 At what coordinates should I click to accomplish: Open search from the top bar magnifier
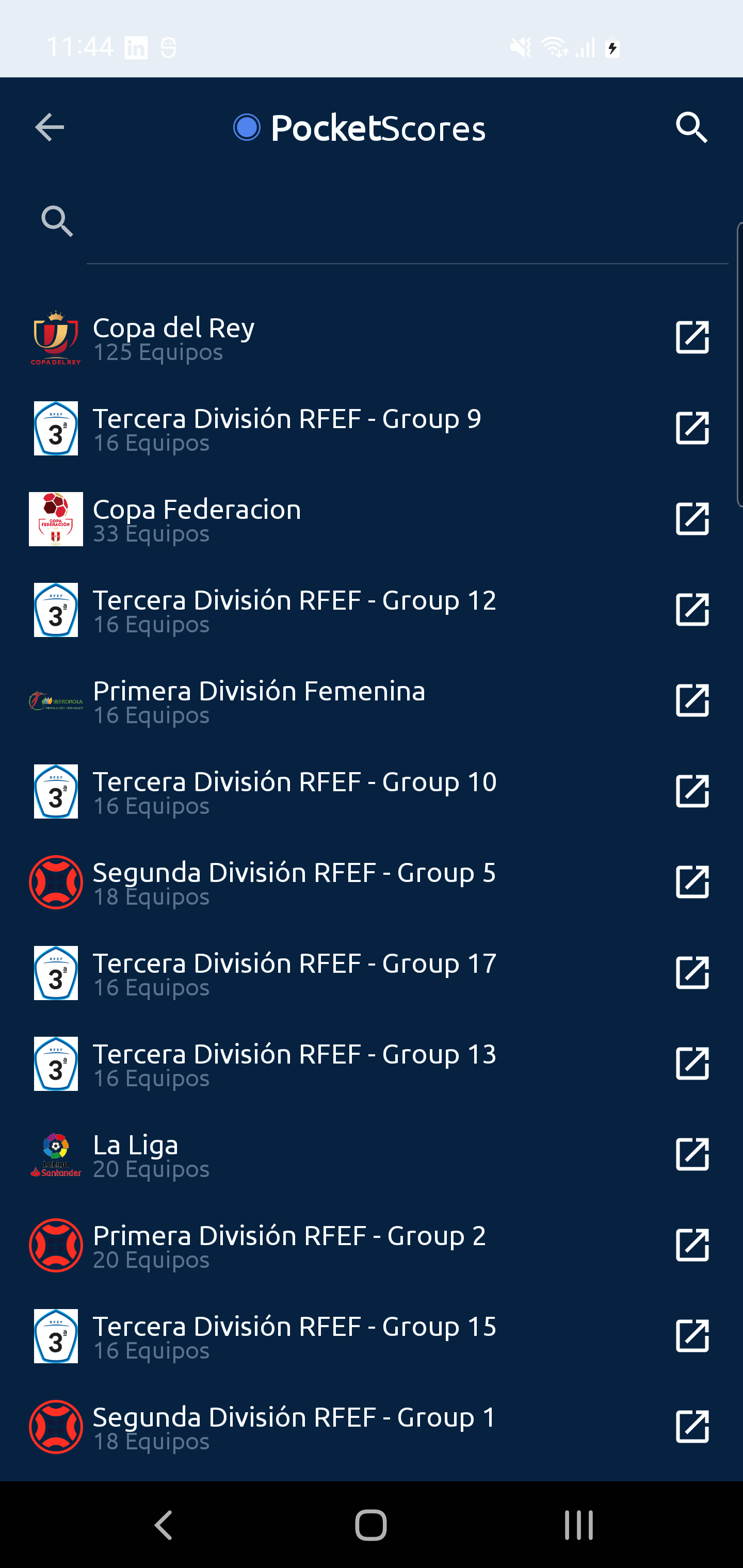[x=691, y=128]
